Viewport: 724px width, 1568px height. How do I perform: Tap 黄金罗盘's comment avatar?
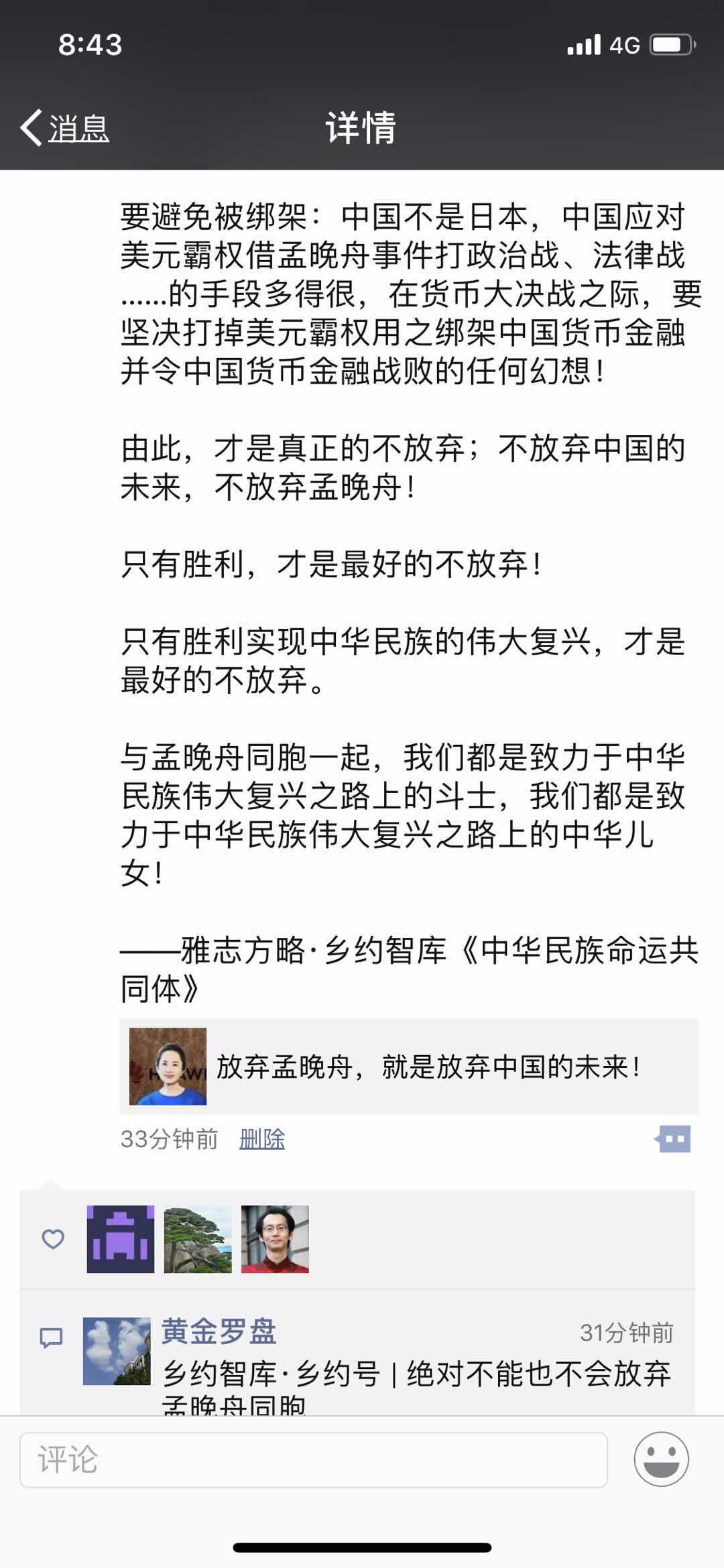[117, 1351]
